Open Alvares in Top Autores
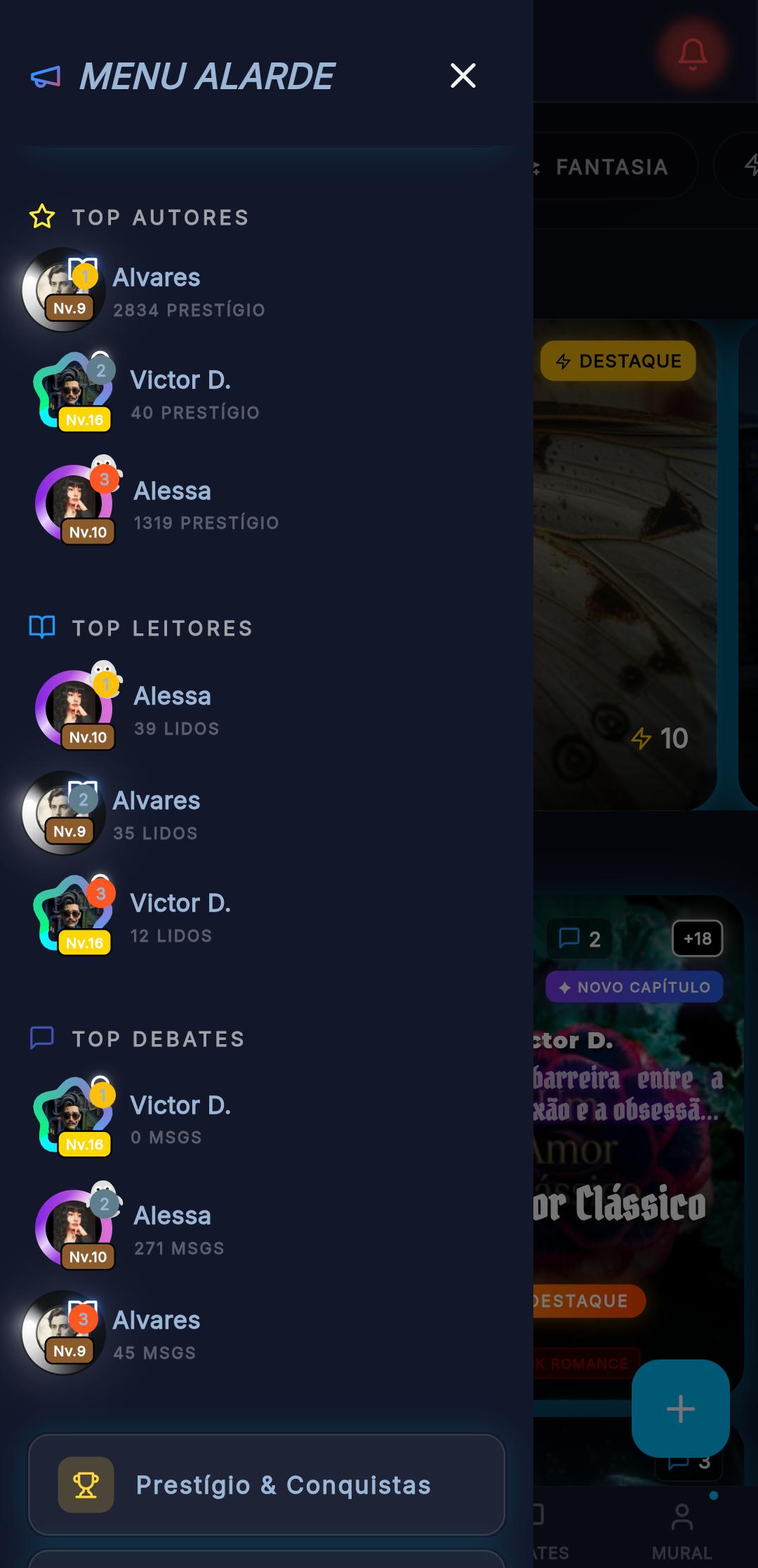This screenshot has height=1568, width=758. click(156, 291)
